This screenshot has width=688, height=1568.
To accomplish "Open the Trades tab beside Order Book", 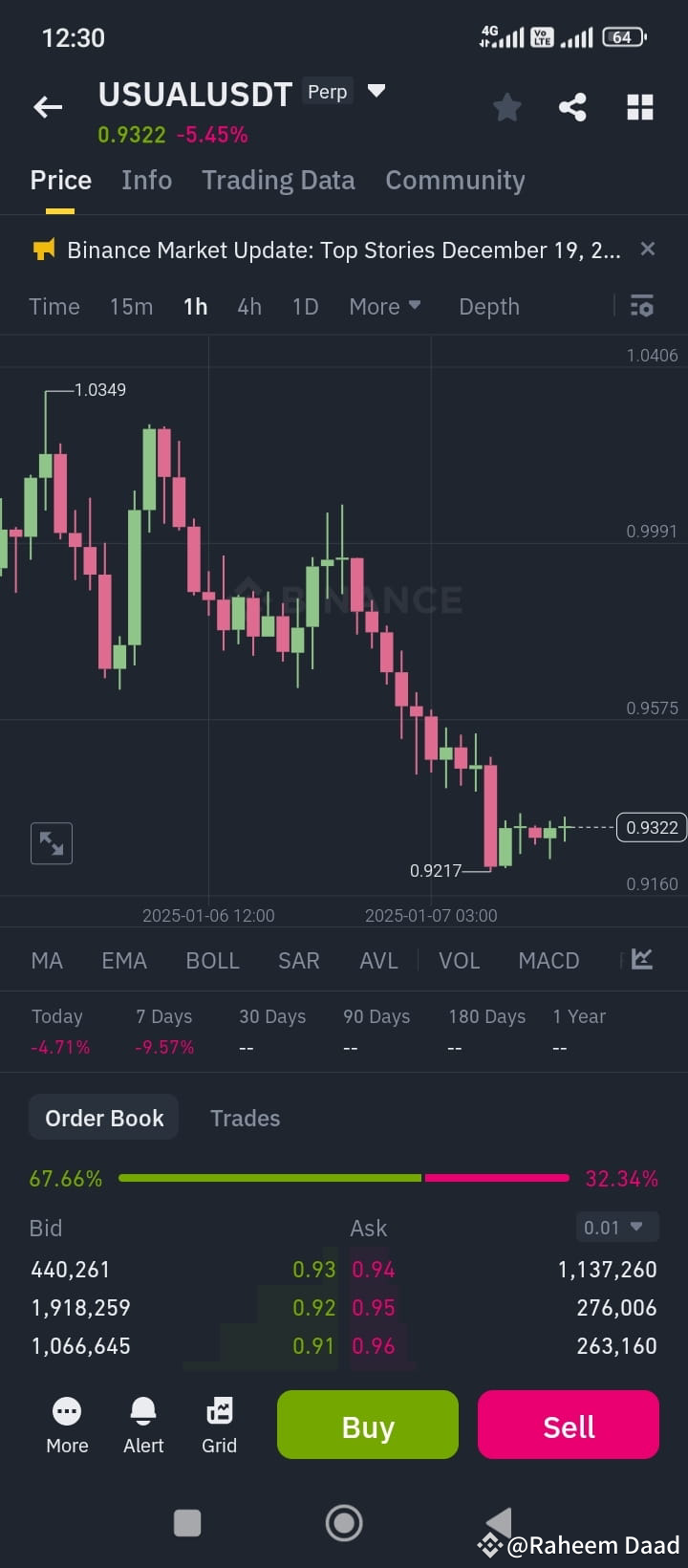I will tap(245, 1117).
